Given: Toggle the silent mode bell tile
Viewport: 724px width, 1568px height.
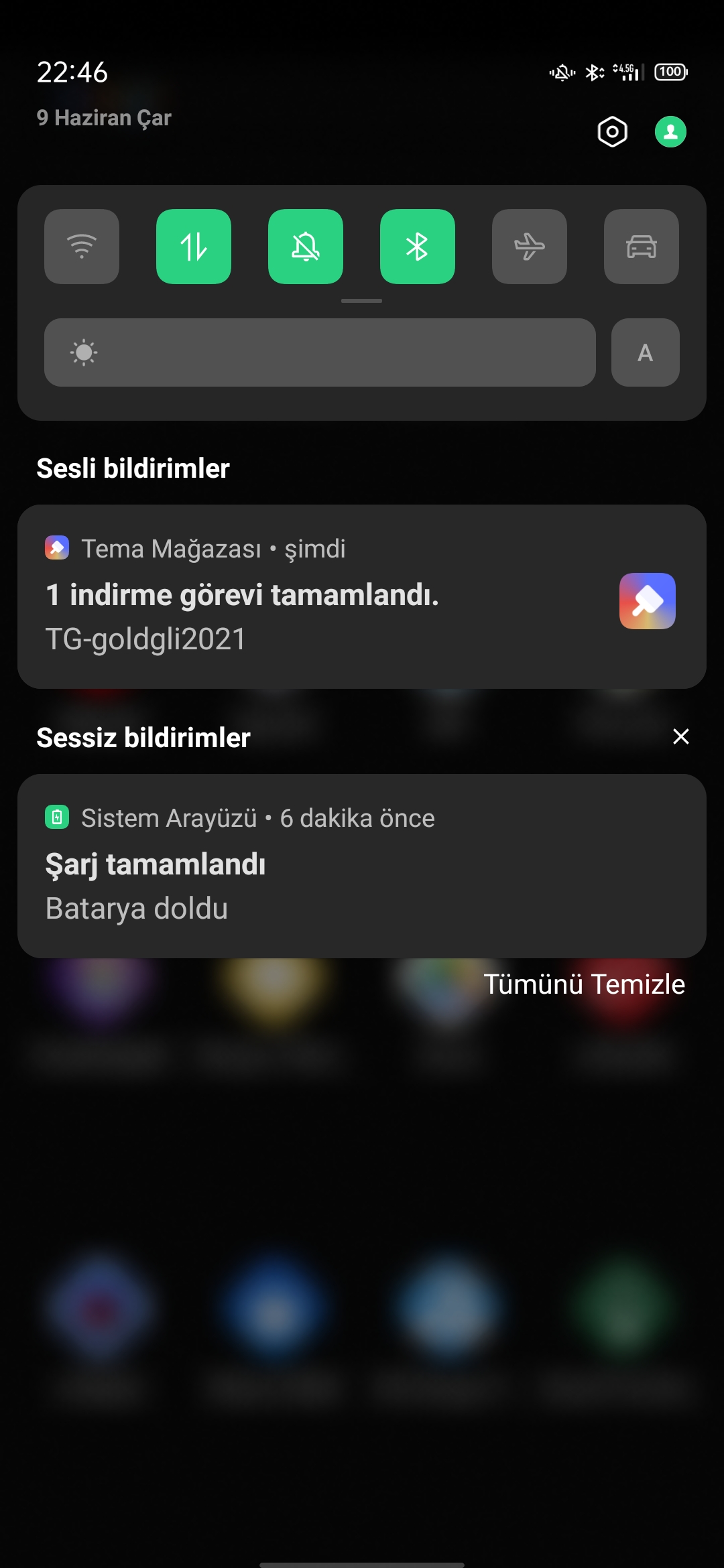Looking at the screenshot, I should click(x=306, y=247).
